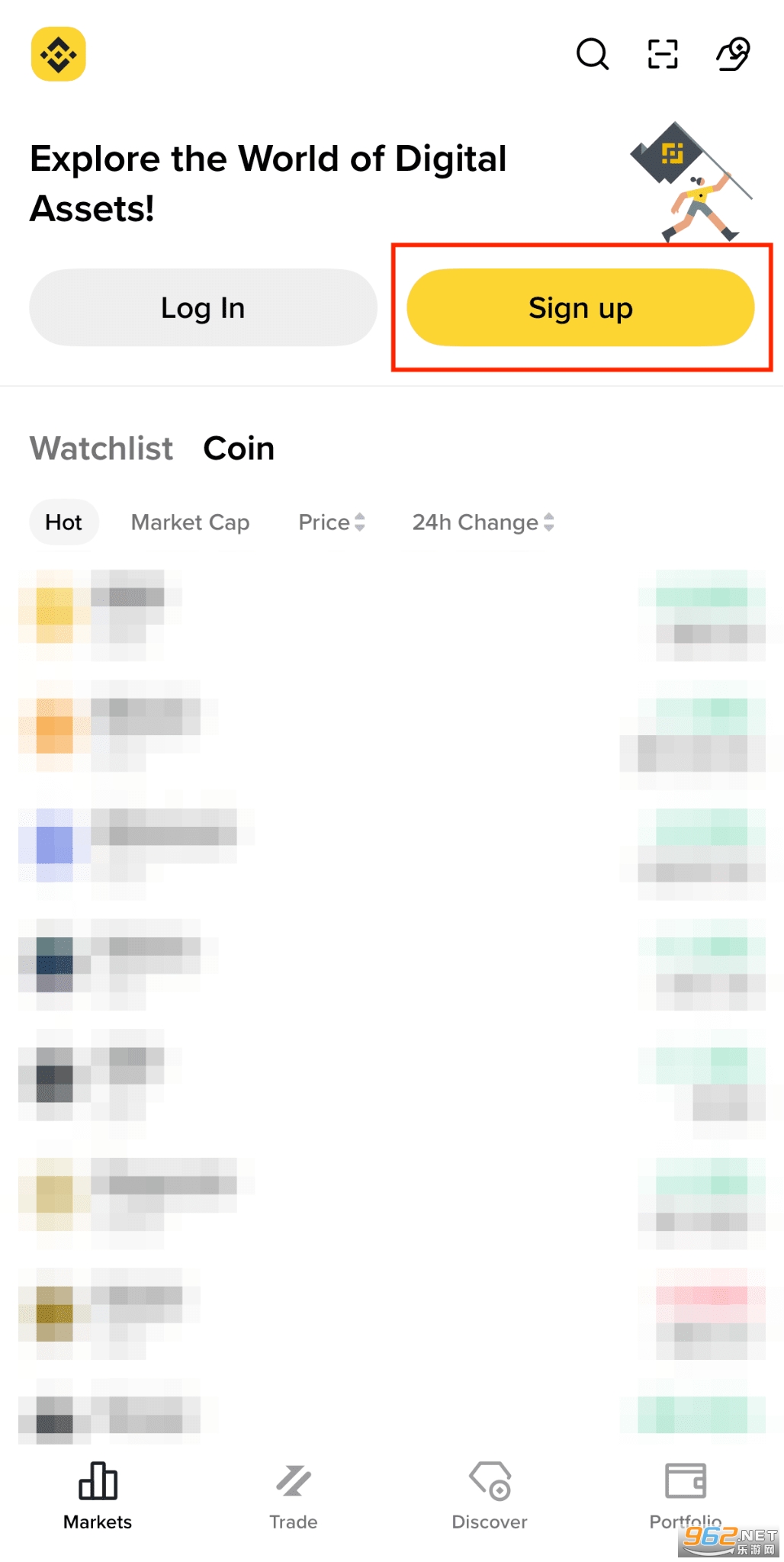The height and width of the screenshot is (1562, 784).
Task: Select the Coin tab
Action: tap(239, 448)
